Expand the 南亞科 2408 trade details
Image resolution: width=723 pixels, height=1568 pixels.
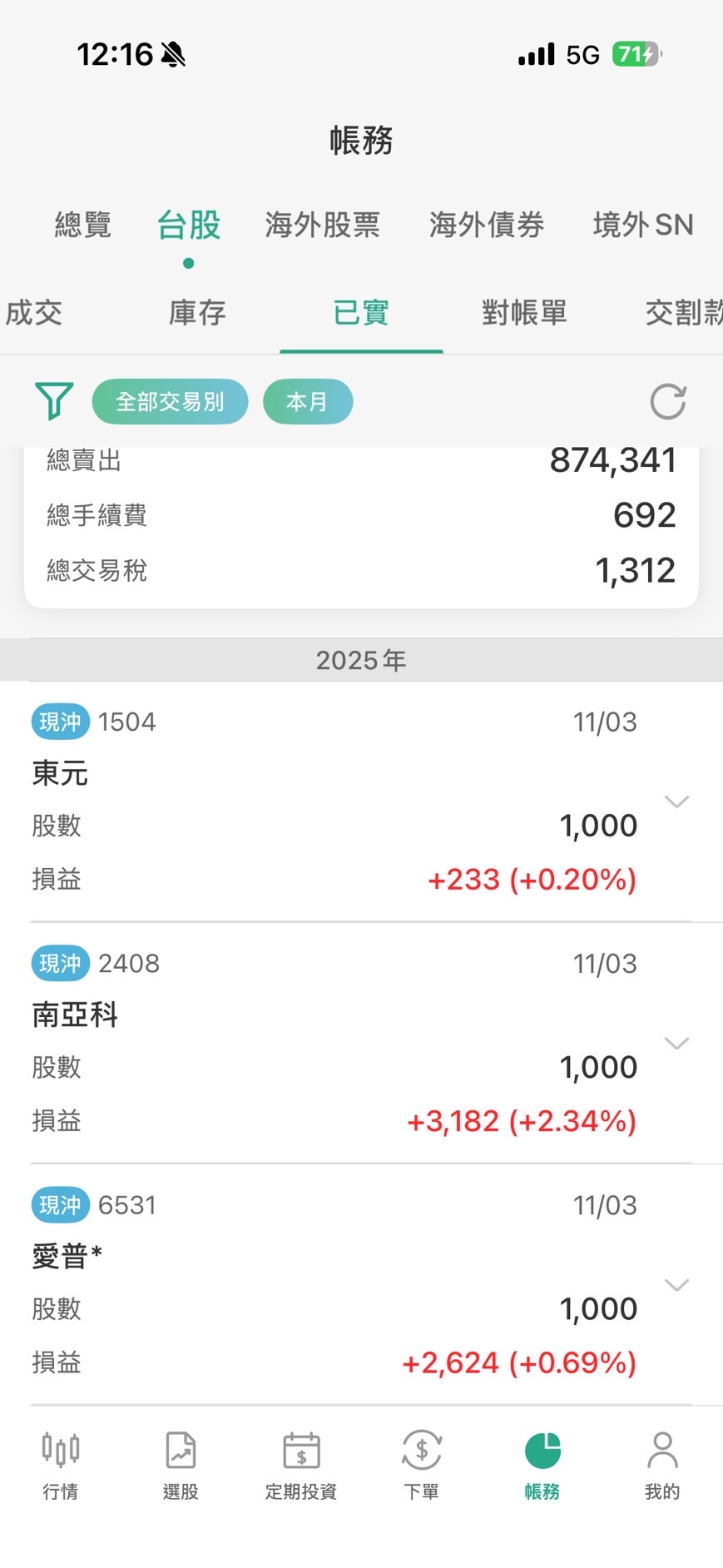point(676,1043)
